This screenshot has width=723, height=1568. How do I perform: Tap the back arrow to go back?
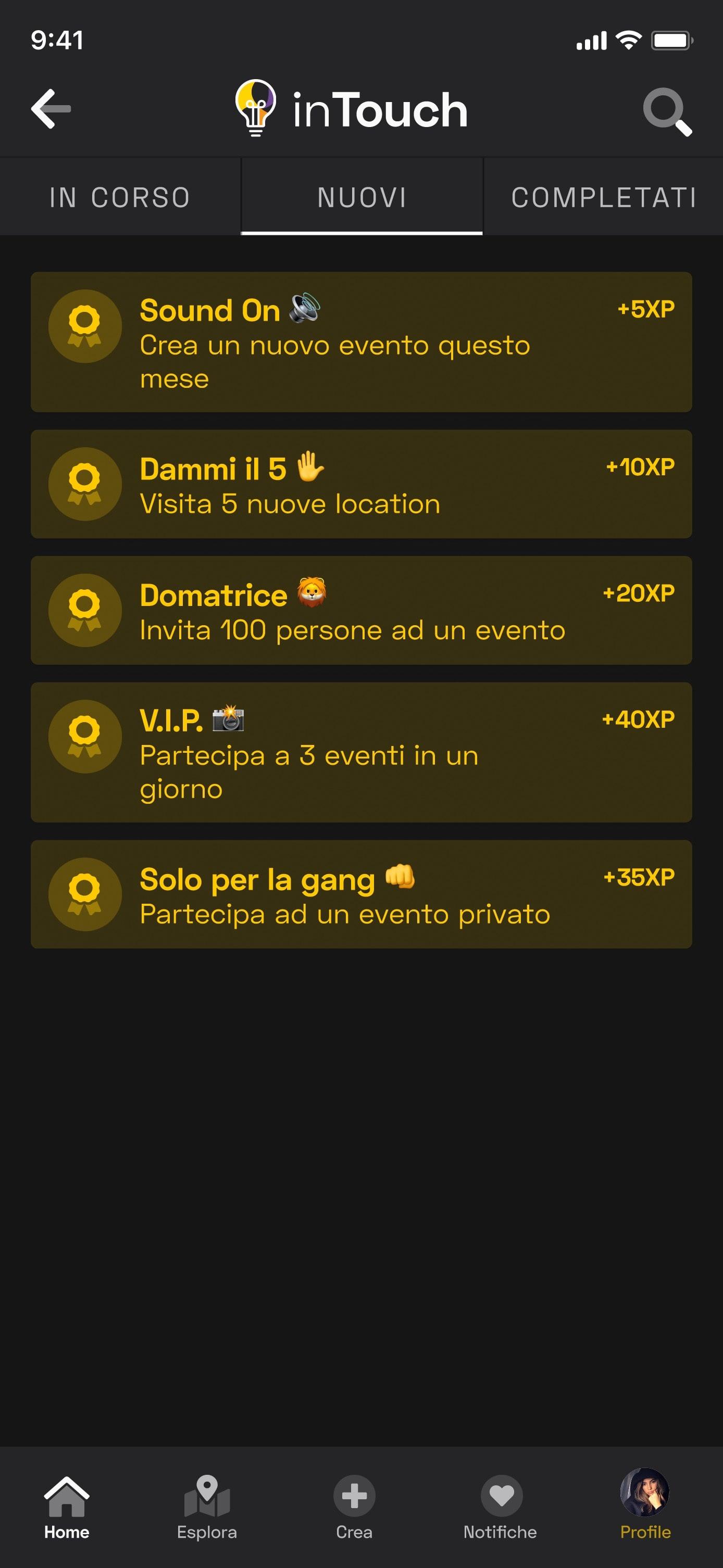click(x=50, y=109)
